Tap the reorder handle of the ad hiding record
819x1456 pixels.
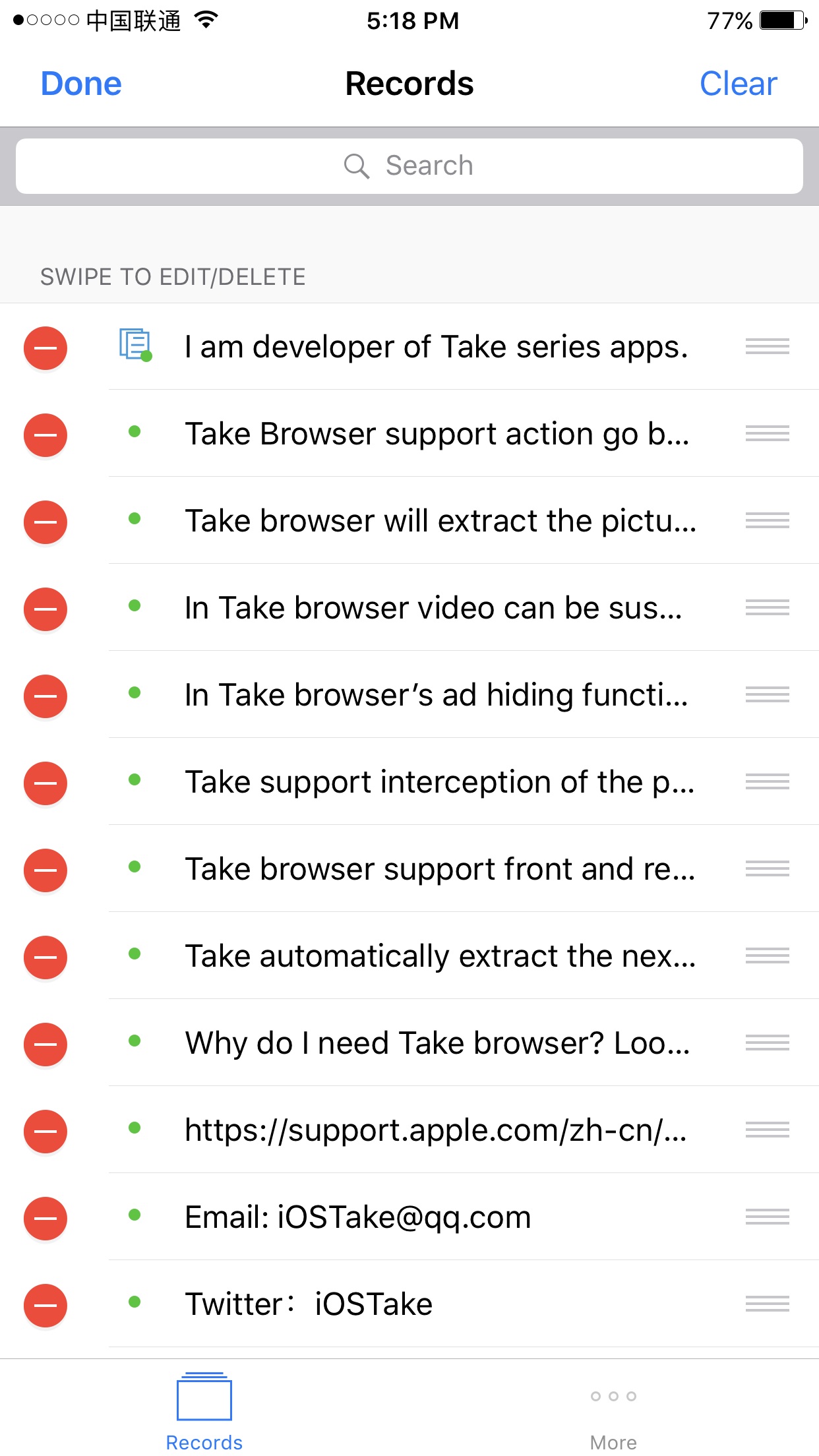pyautogui.click(x=767, y=694)
